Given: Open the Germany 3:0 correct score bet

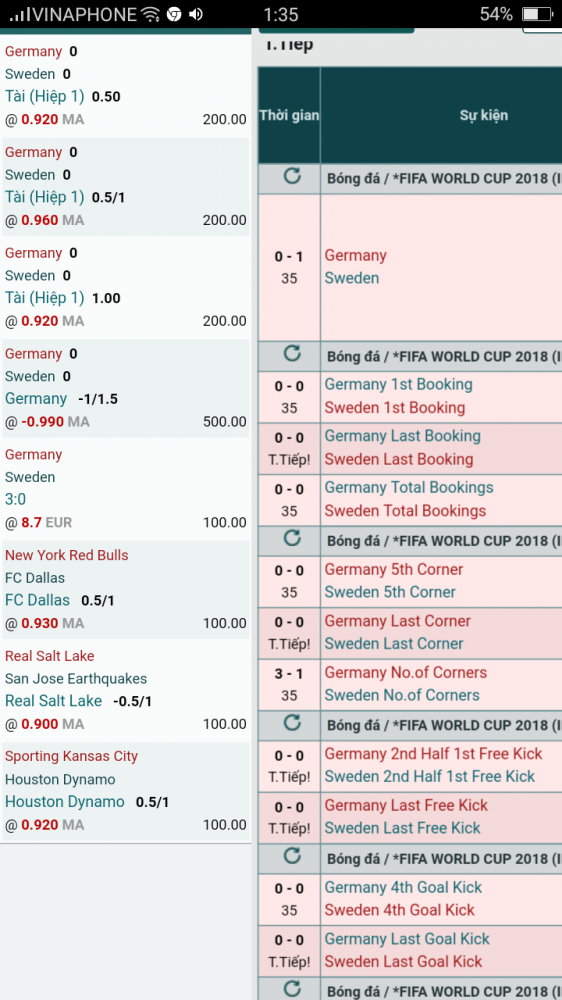Looking at the screenshot, I should (x=126, y=489).
